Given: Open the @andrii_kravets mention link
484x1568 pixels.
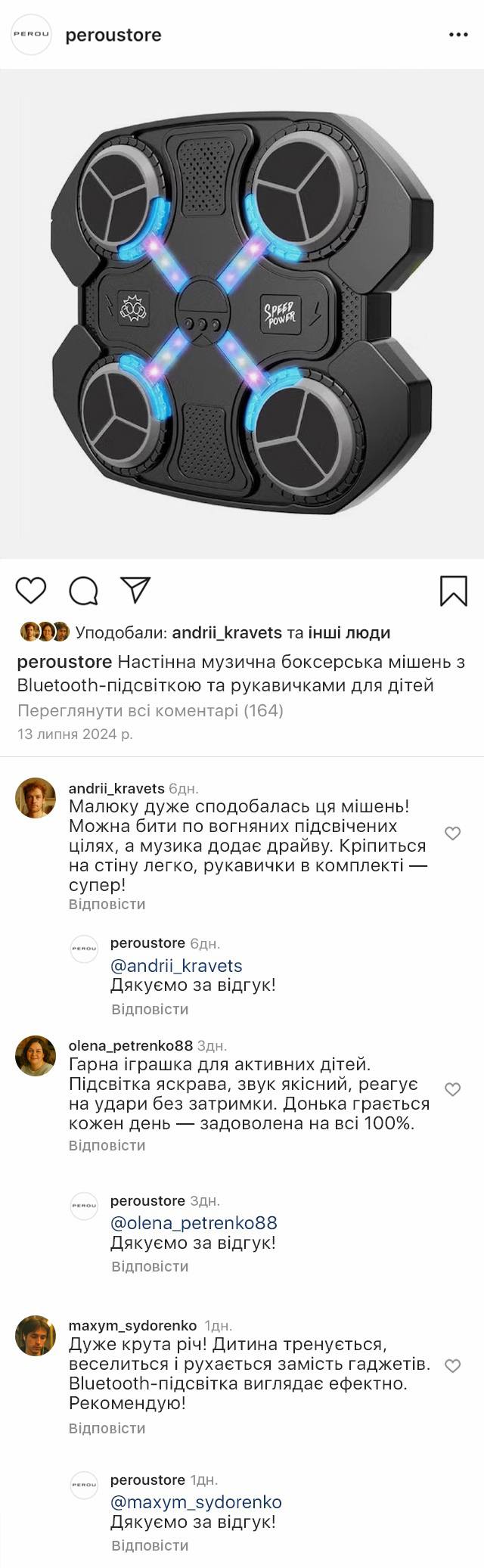Looking at the screenshot, I should pos(176,966).
